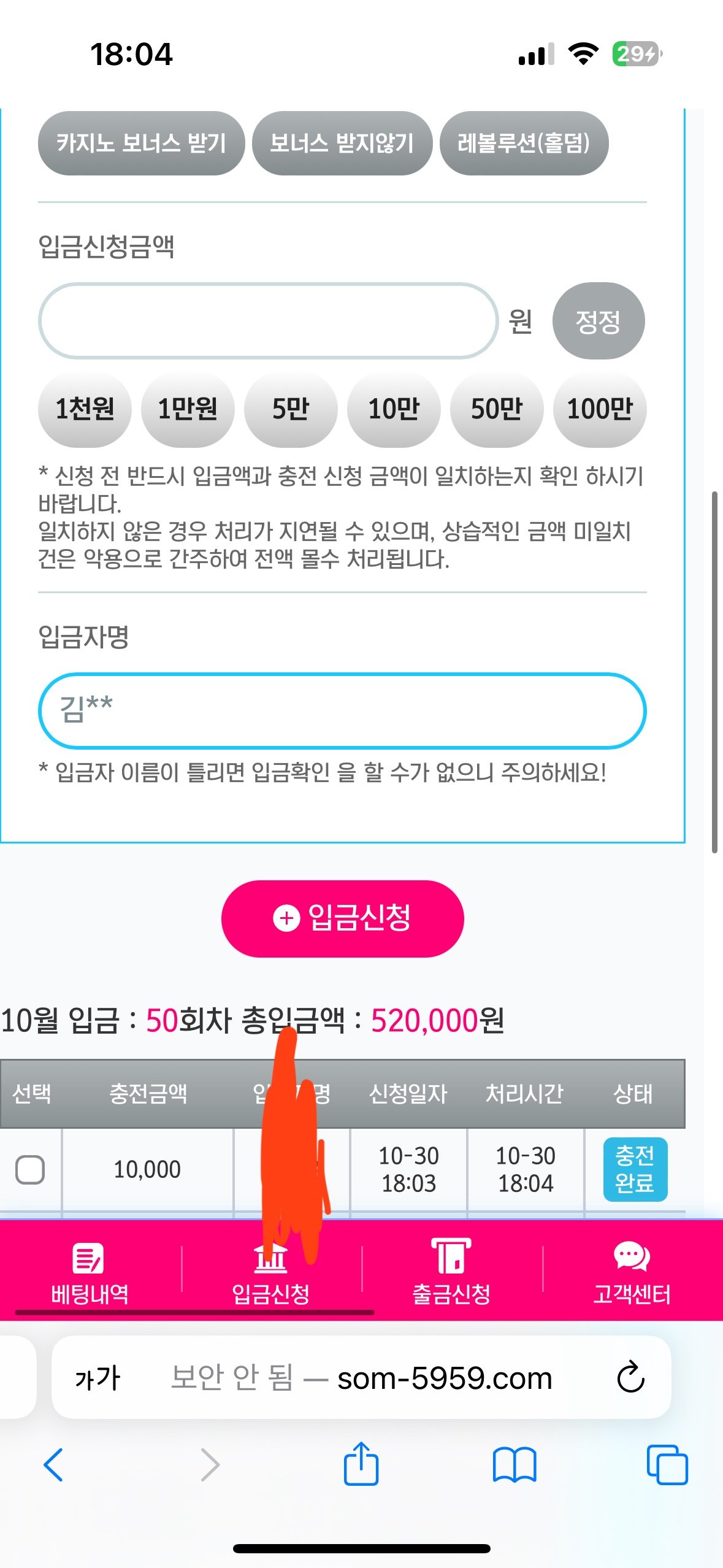Viewport: 723px width, 1568px height.
Task: Select the 카지노 보너스 받기 option
Action: tap(141, 143)
